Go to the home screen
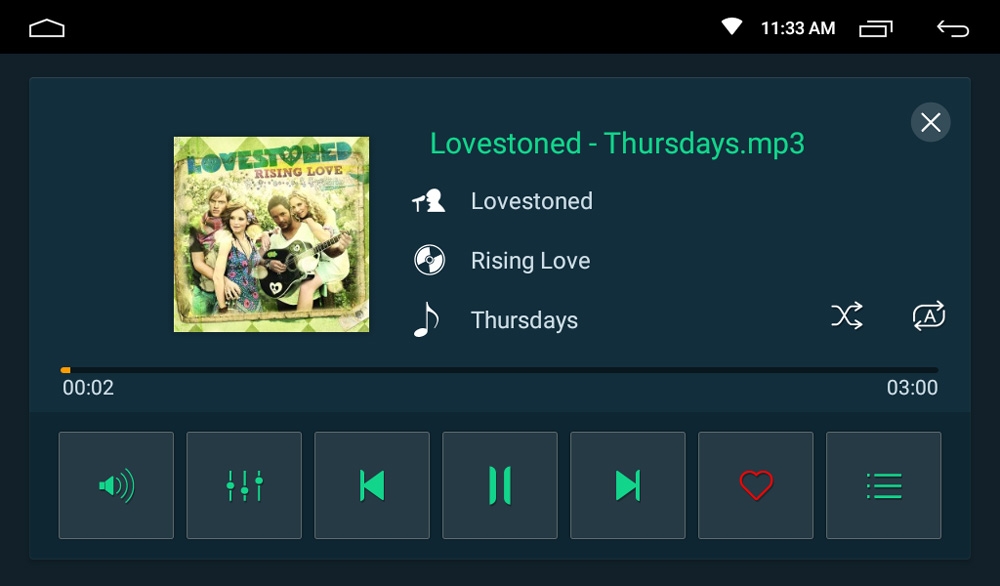The width and height of the screenshot is (1000, 586). point(47,28)
